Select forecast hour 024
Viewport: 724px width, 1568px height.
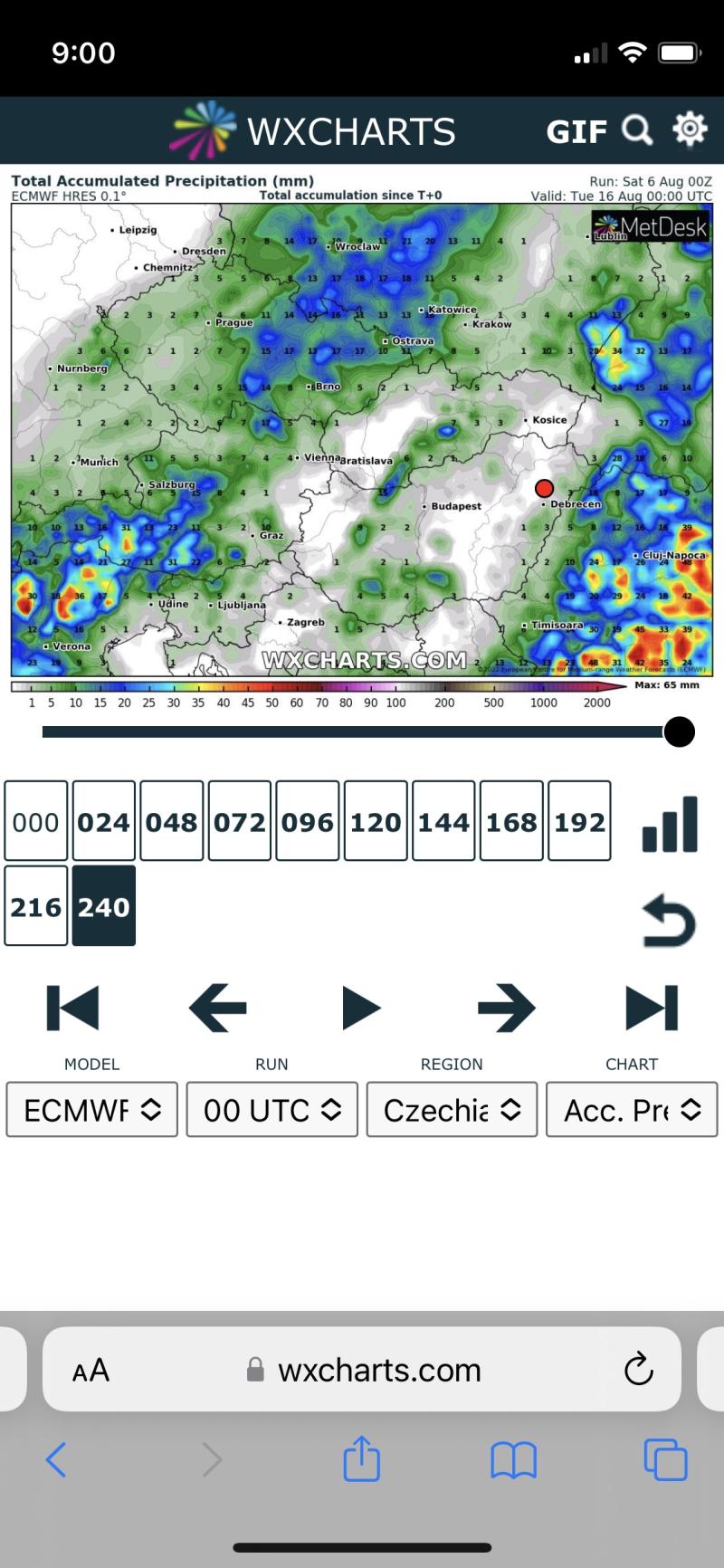click(104, 821)
